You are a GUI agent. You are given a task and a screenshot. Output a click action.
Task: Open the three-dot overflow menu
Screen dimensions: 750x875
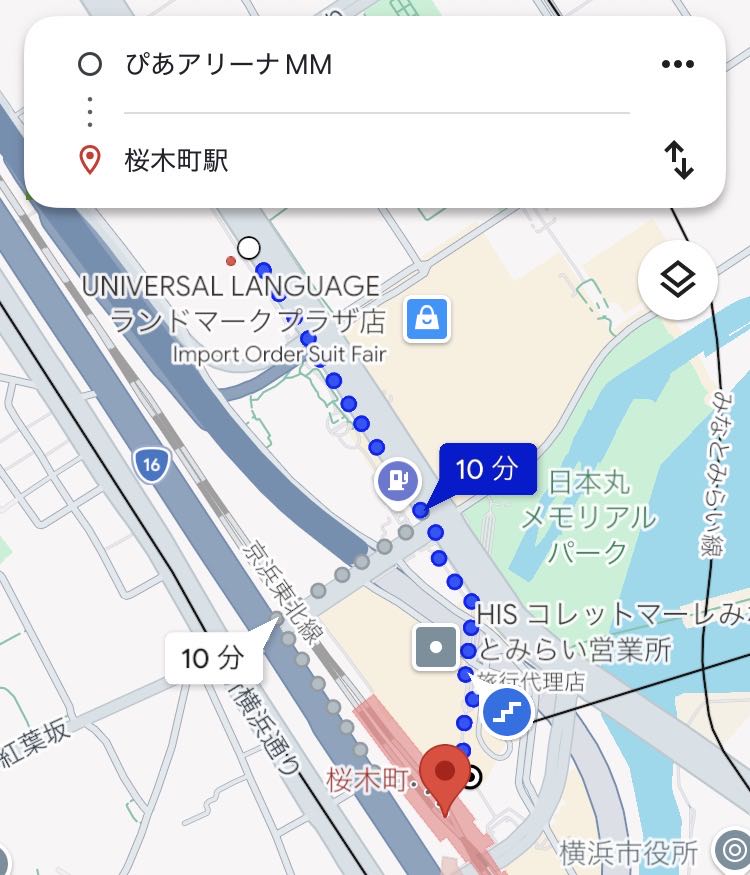pos(677,65)
